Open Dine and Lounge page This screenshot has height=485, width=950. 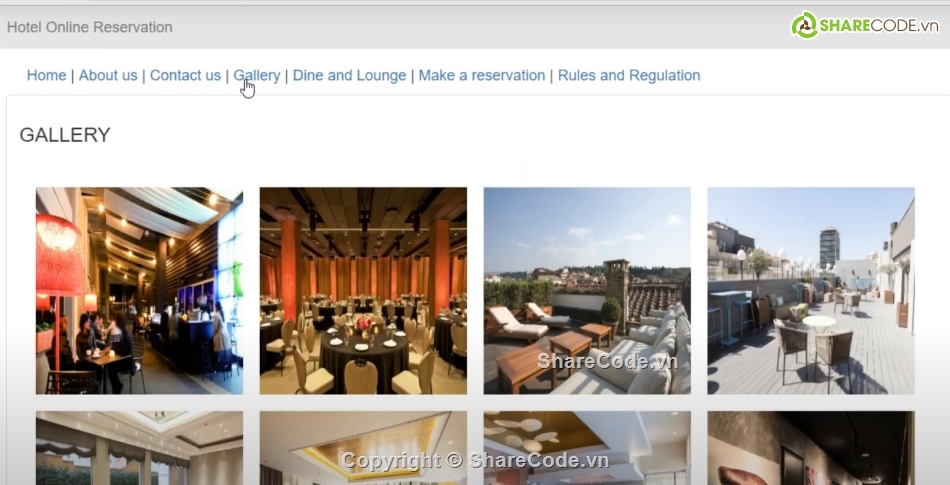point(349,75)
